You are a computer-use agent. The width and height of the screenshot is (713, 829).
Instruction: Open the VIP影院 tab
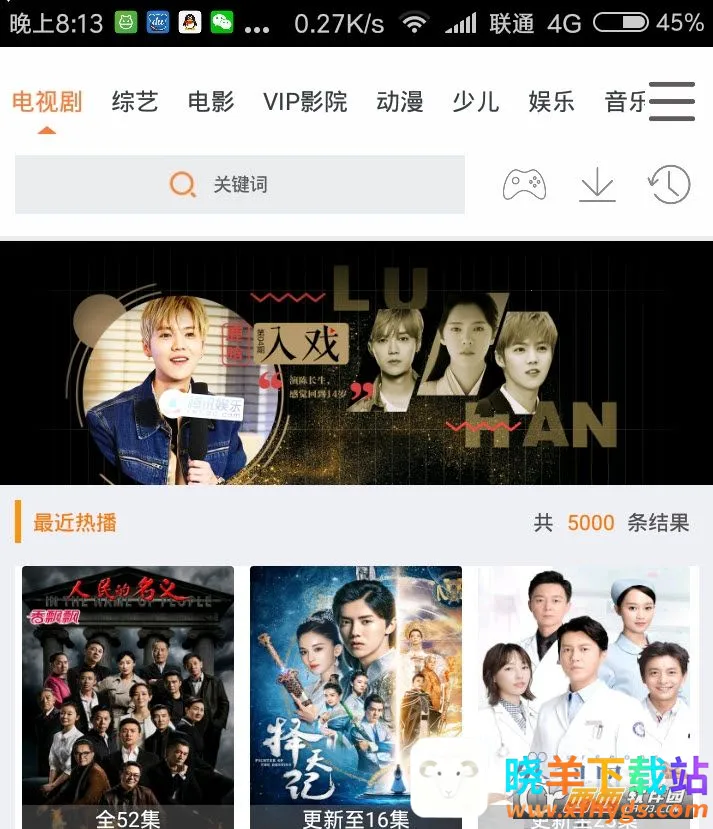click(305, 101)
